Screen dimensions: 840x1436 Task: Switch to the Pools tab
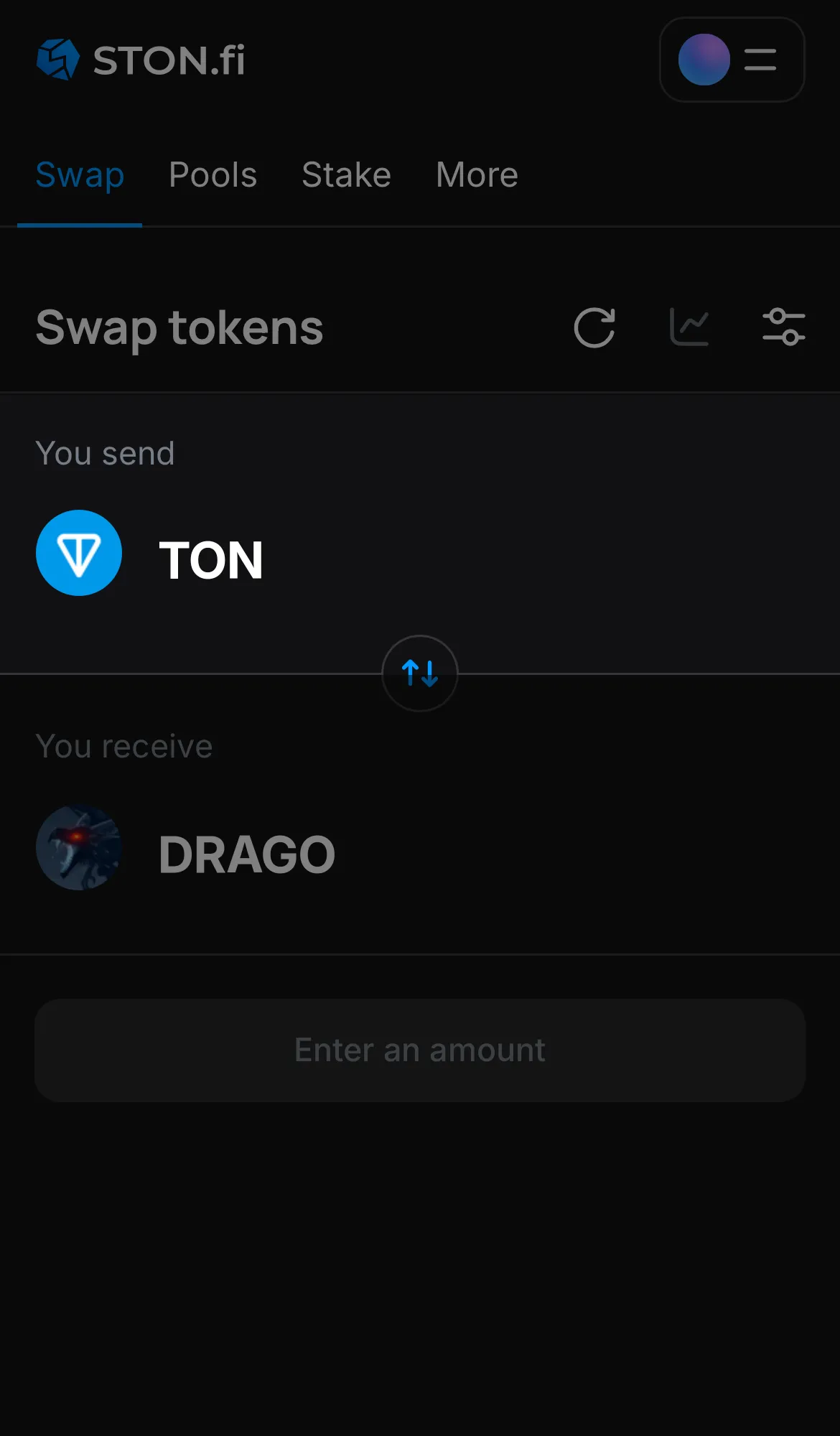click(x=213, y=174)
